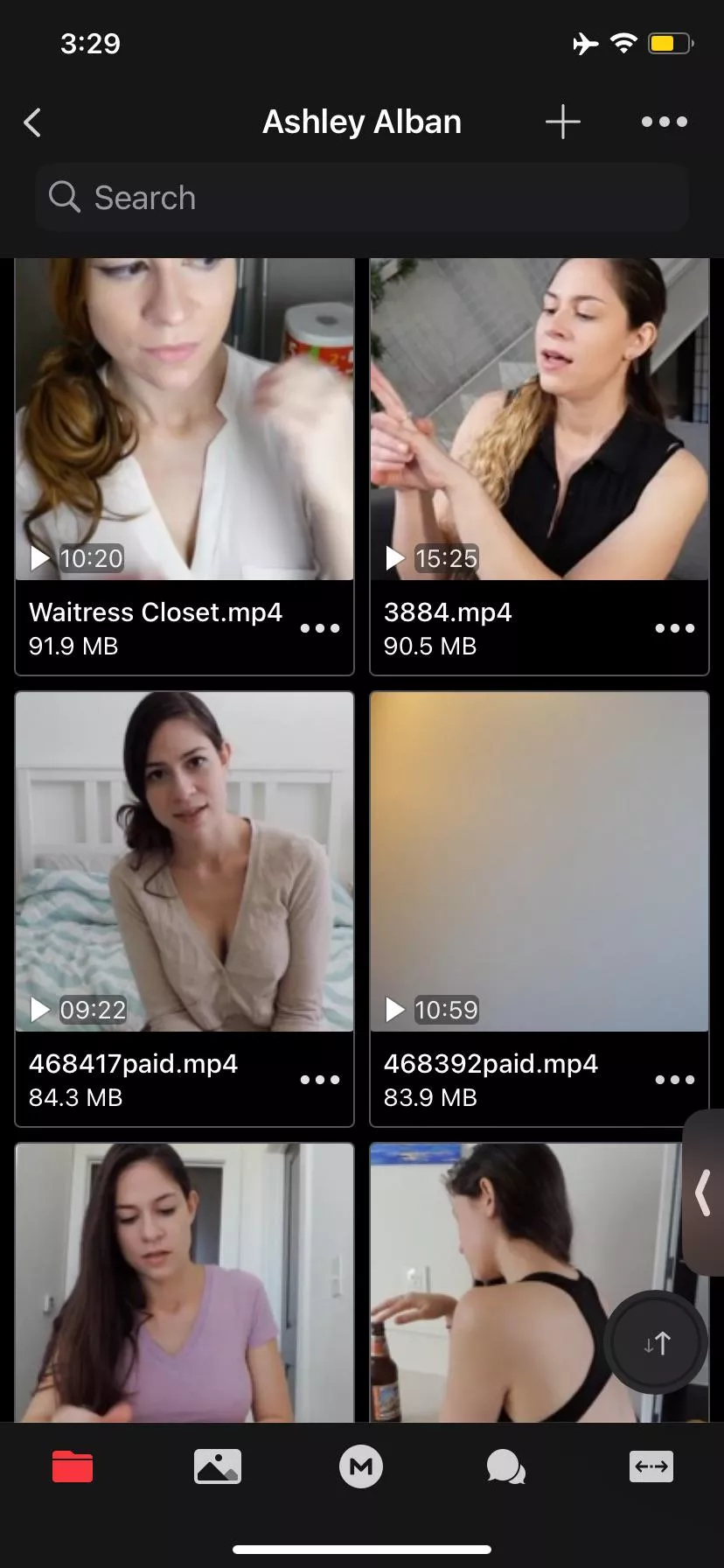The image size is (724, 1568).
Task: Play Waitress Closet.mp4 video
Action: [x=184, y=420]
